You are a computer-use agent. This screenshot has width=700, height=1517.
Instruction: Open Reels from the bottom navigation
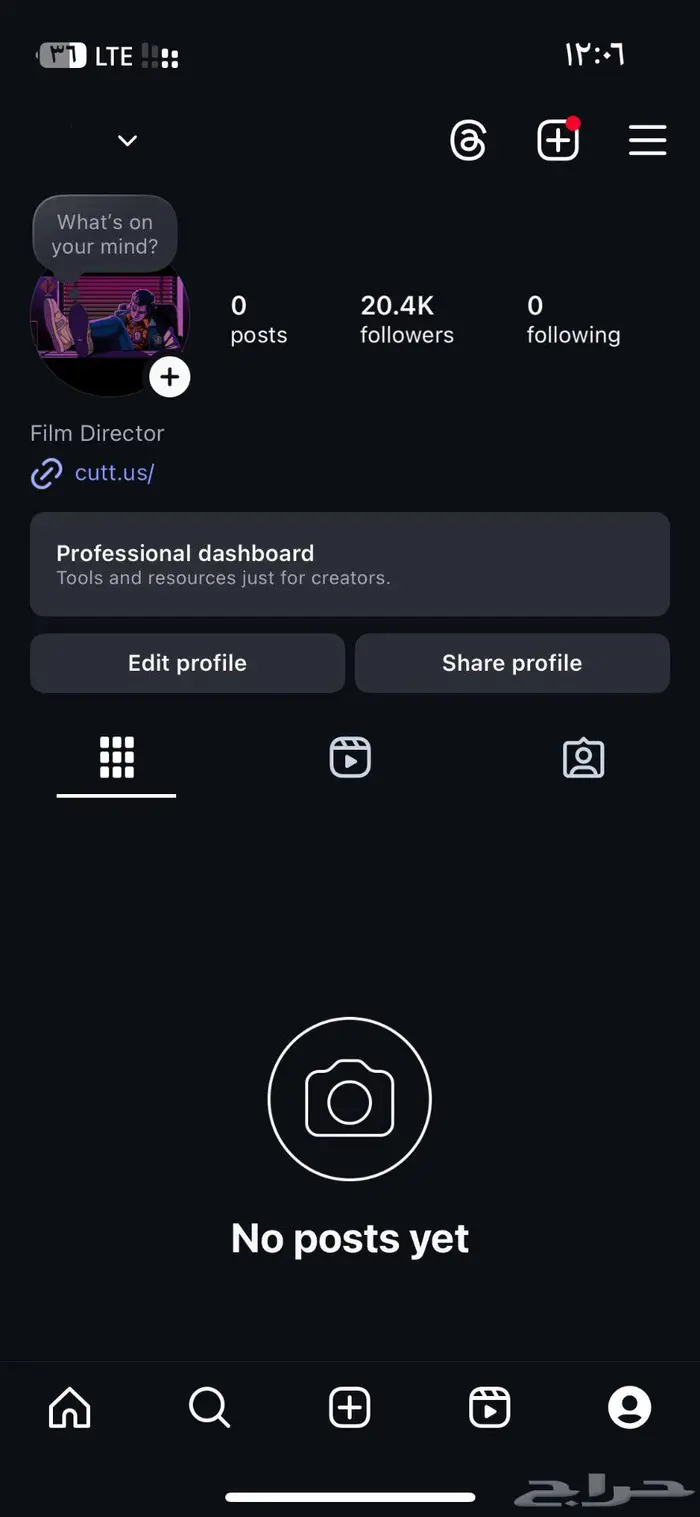489,1408
